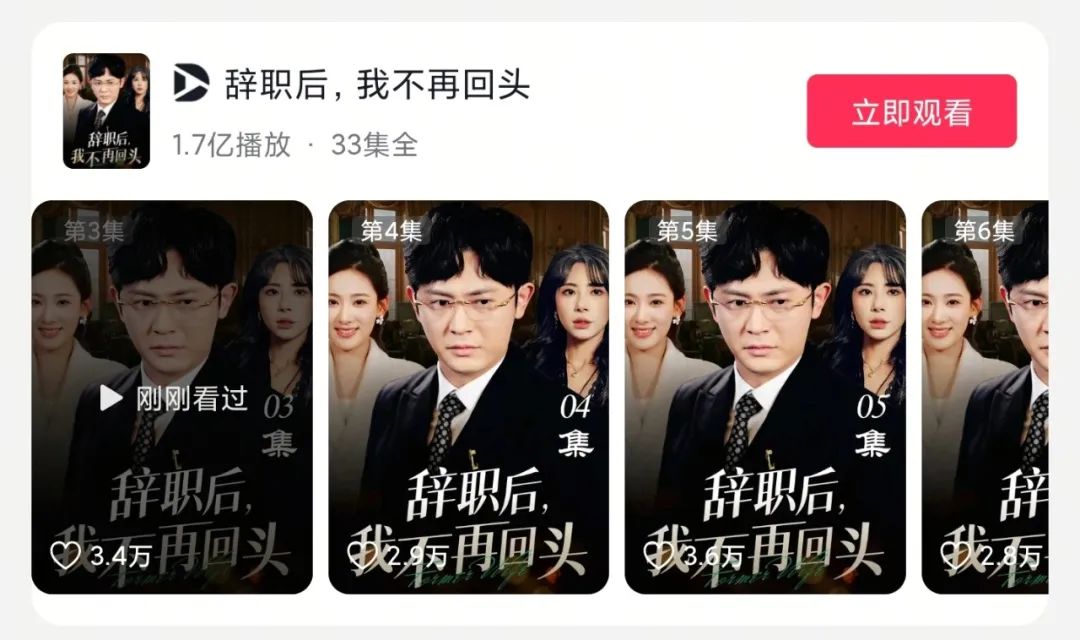Play episode 第4集
Image resolution: width=1080 pixels, height=640 pixels.
[468, 397]
